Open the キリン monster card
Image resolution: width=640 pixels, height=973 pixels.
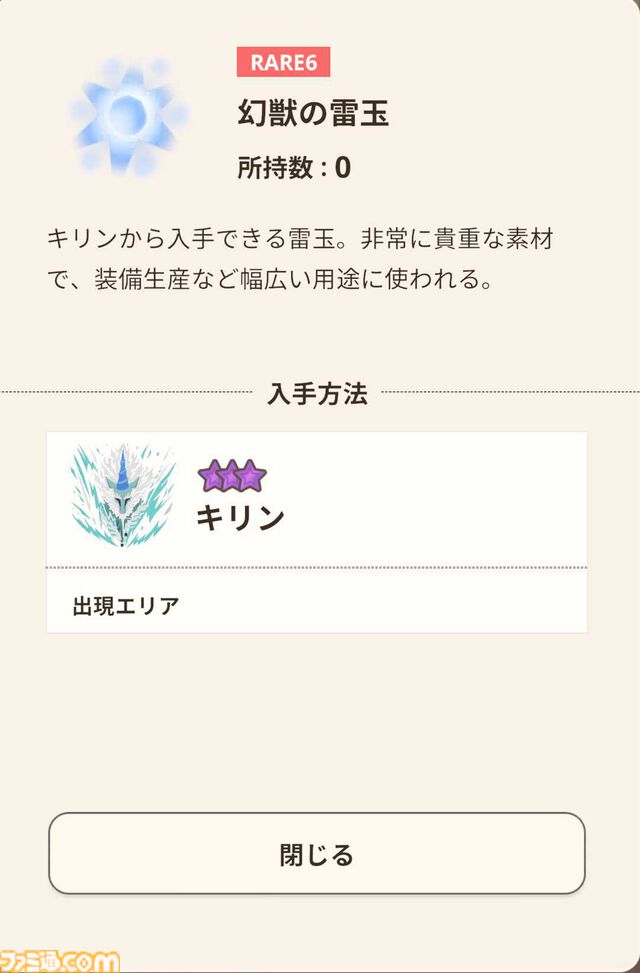[316, 499]
